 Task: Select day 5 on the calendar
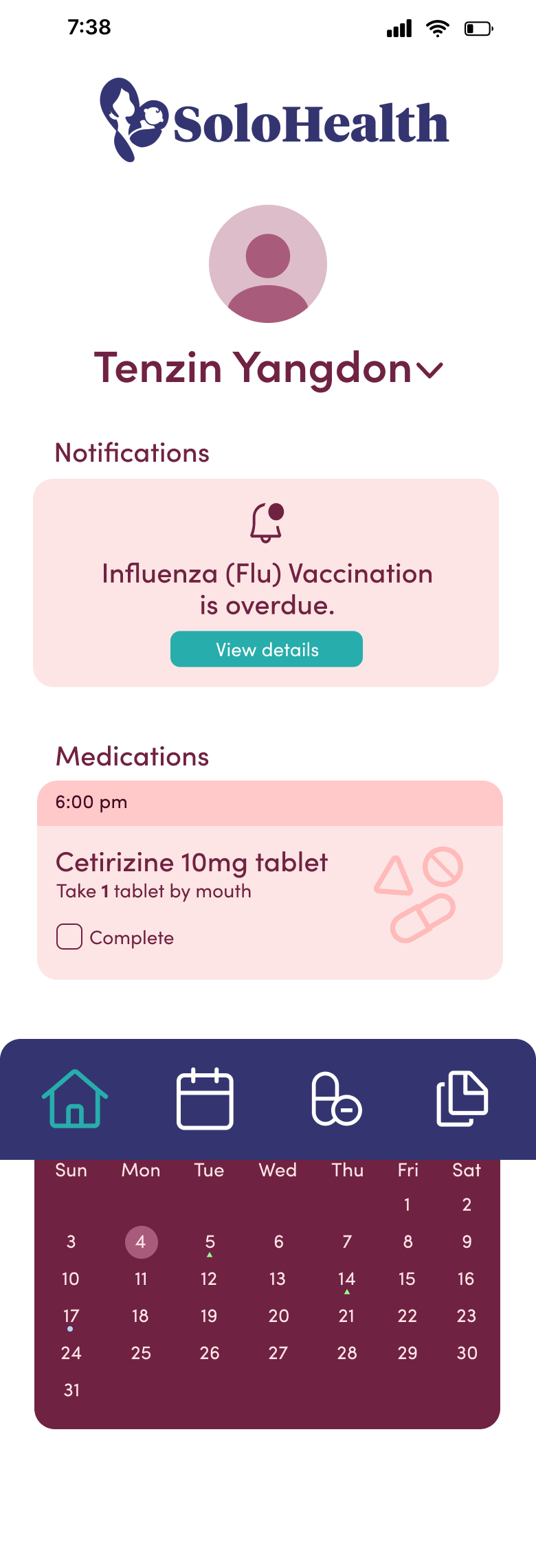pyautogui.click(x=210, y=1242)
